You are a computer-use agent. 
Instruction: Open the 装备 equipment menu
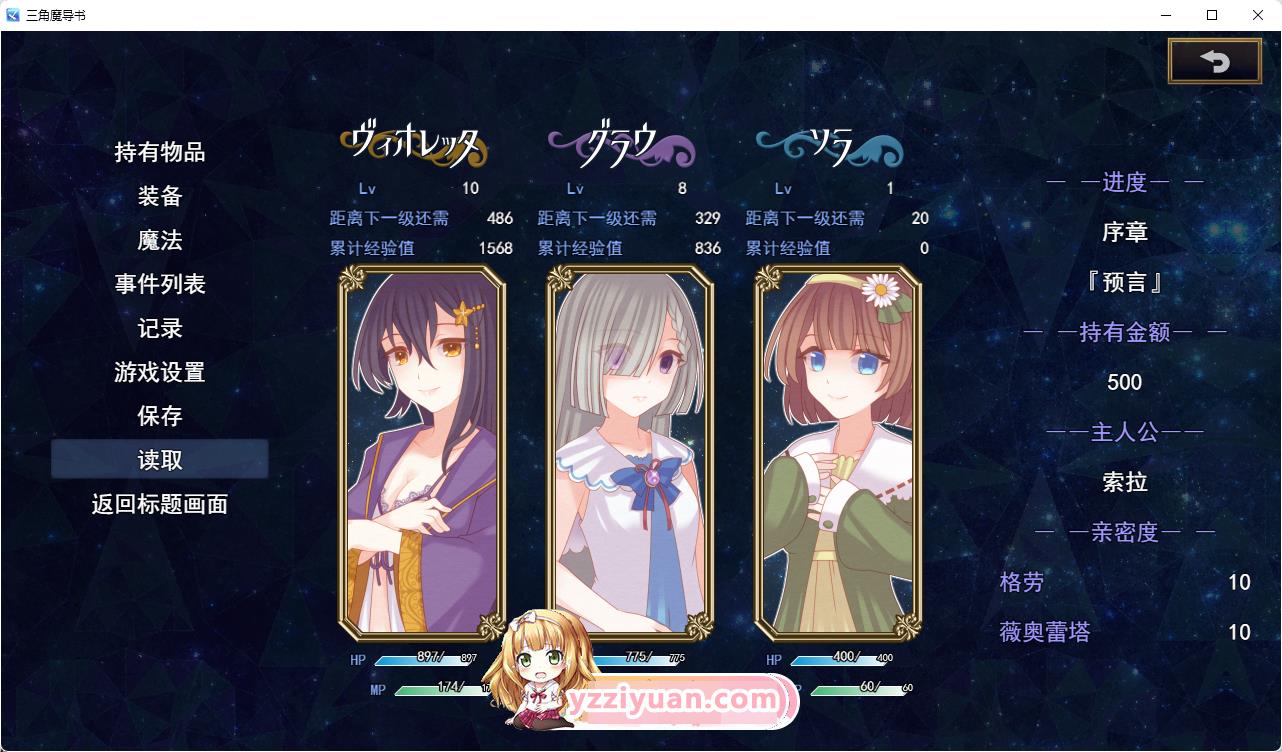(x=160, y=196)
